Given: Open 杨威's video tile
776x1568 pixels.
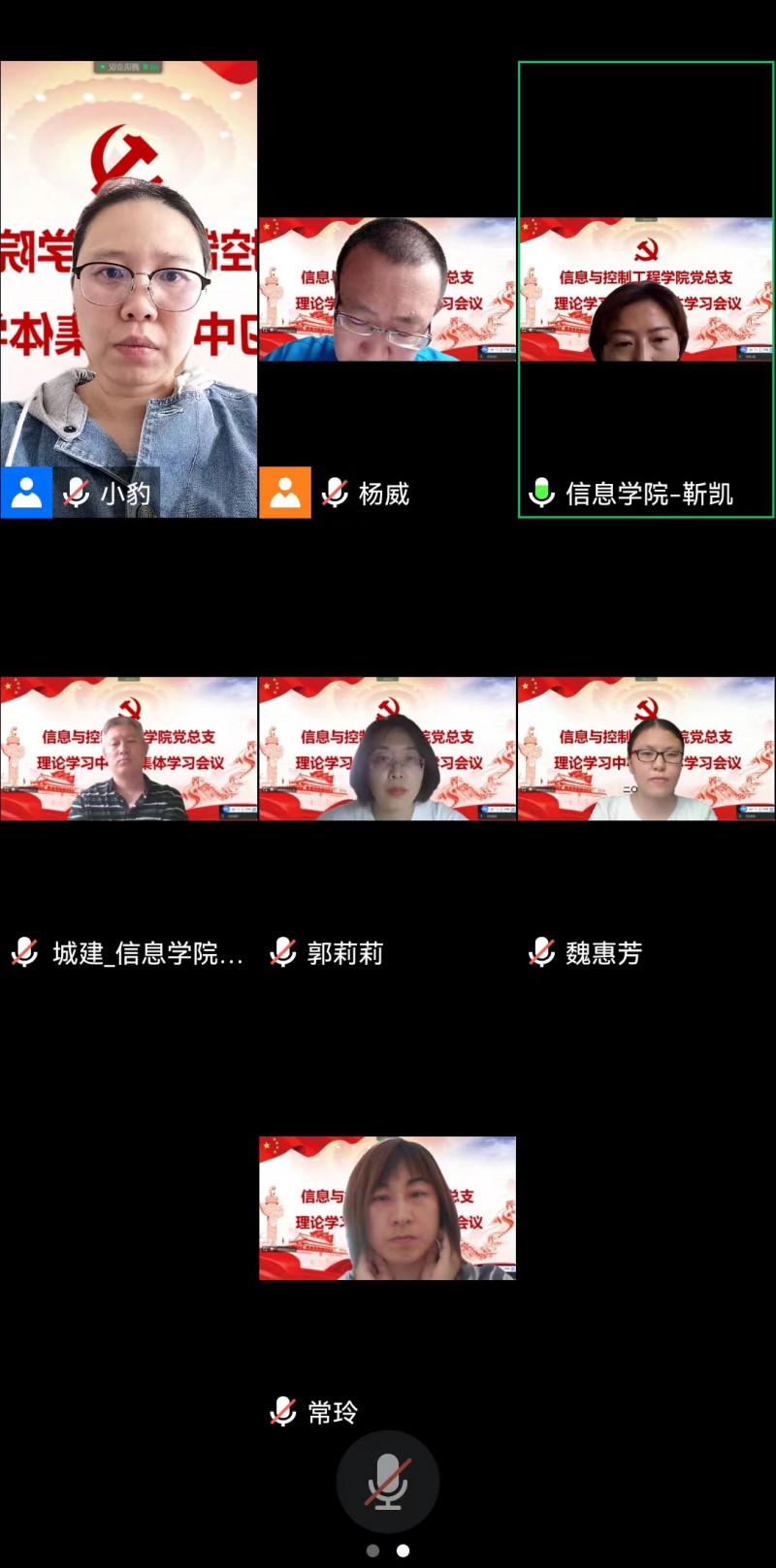Looking at the screenshot, I should (387, 289).
